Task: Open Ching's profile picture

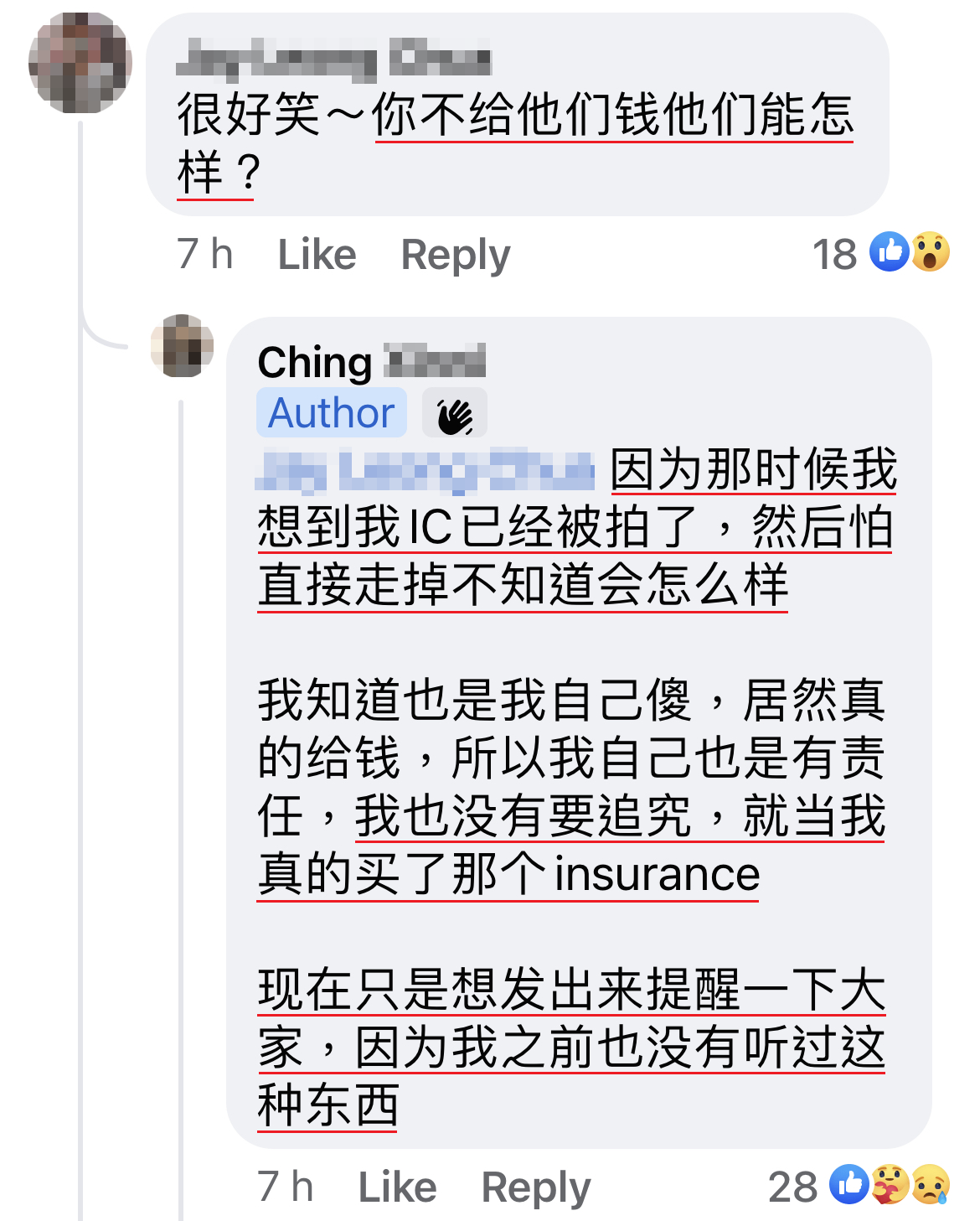Action: pos(182,345)
